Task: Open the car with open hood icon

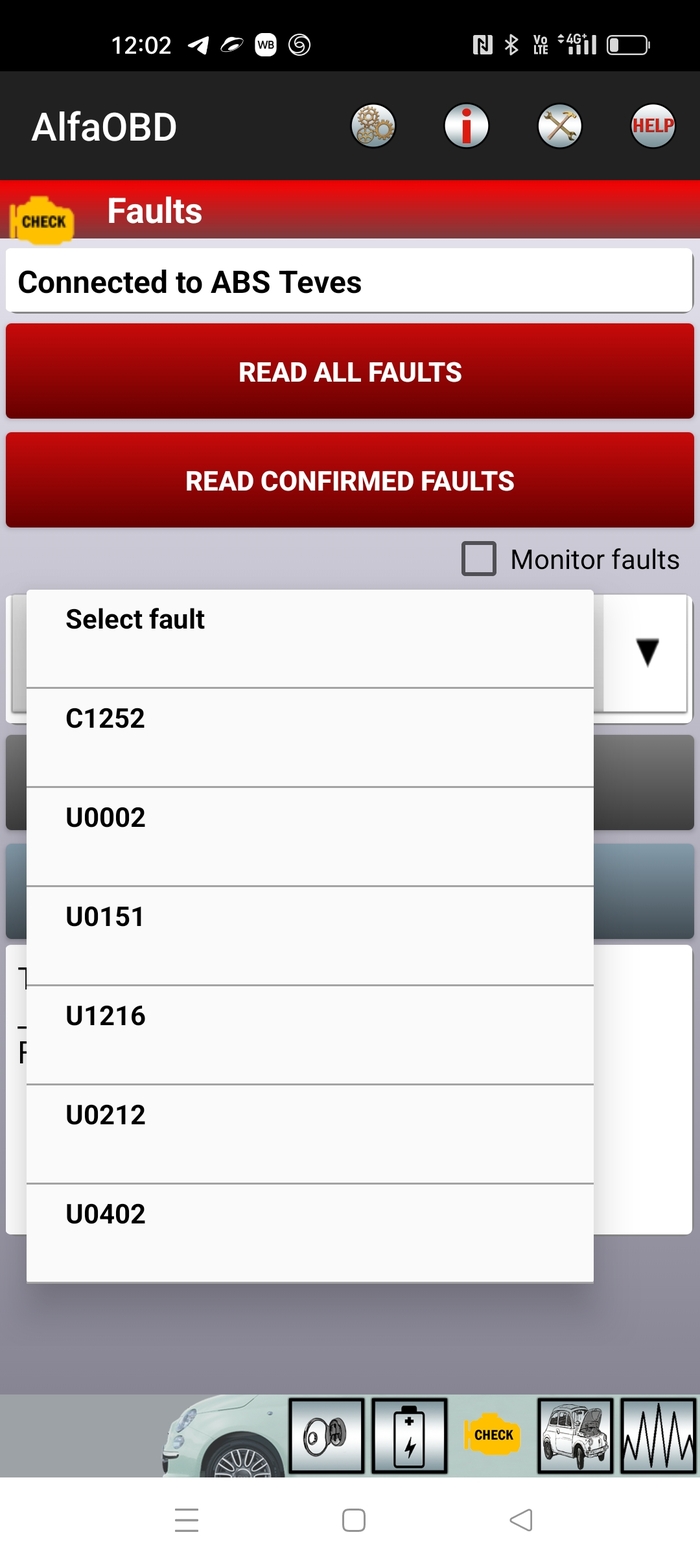Action: [575, 1436]
